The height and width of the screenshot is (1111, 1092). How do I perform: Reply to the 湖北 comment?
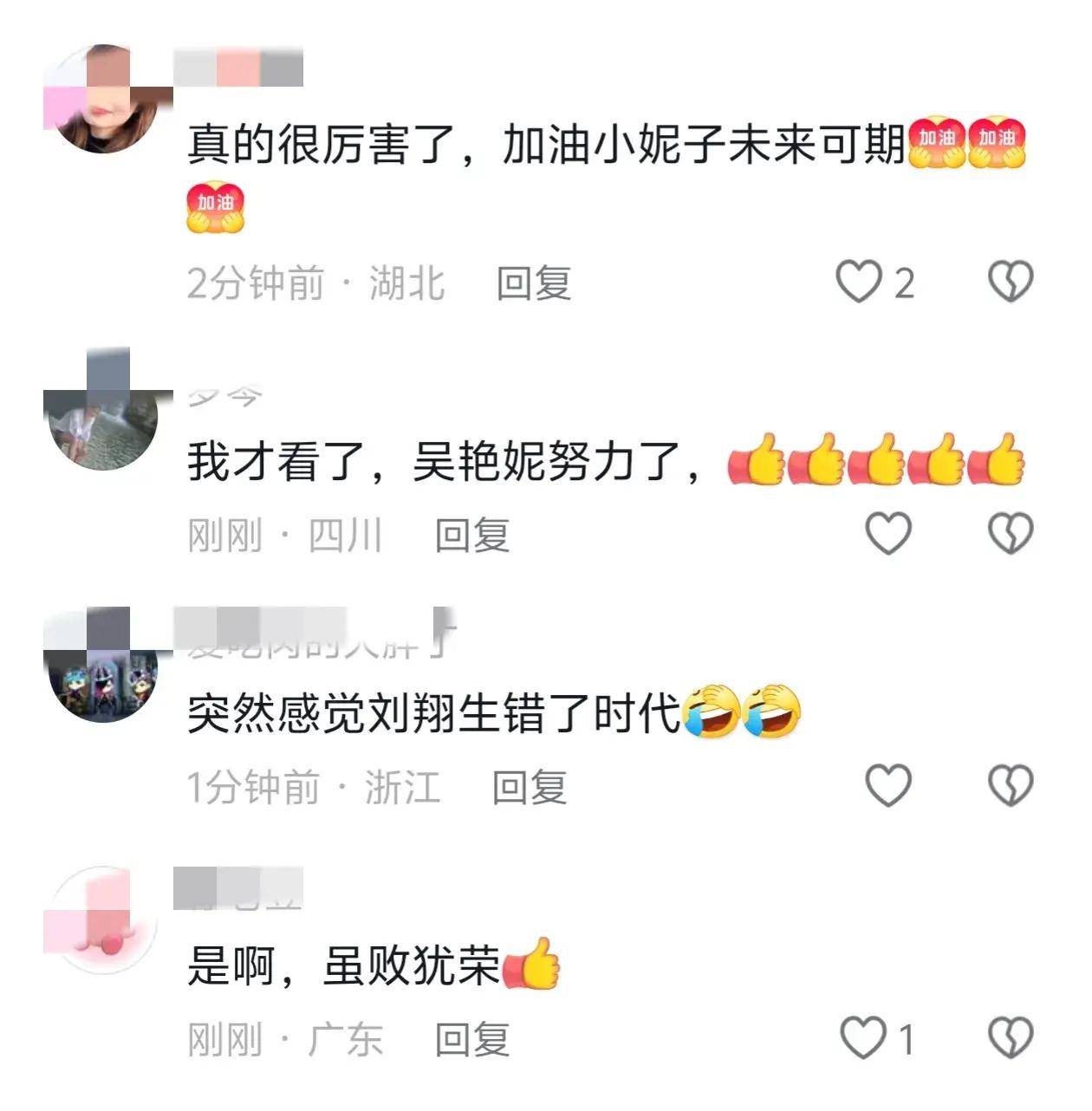pos(533,283)
